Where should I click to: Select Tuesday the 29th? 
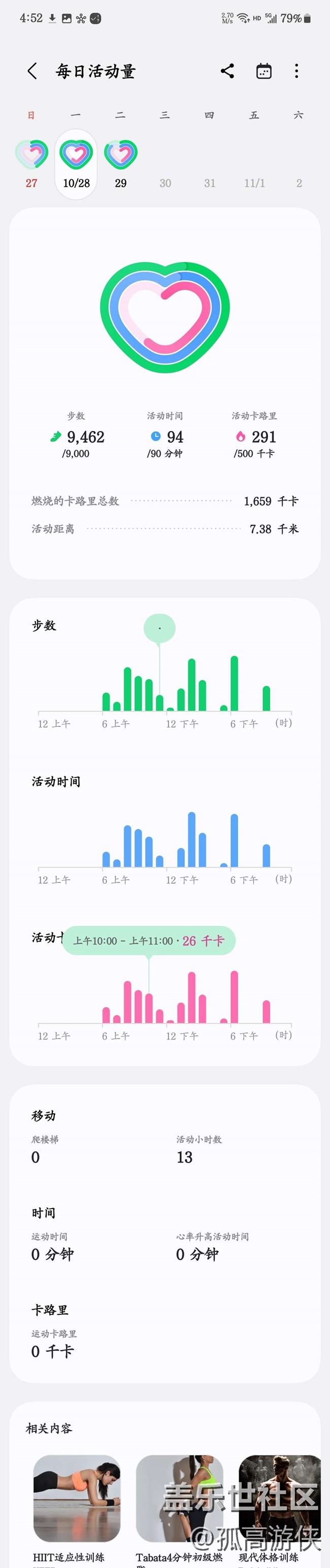pos(120,163)
